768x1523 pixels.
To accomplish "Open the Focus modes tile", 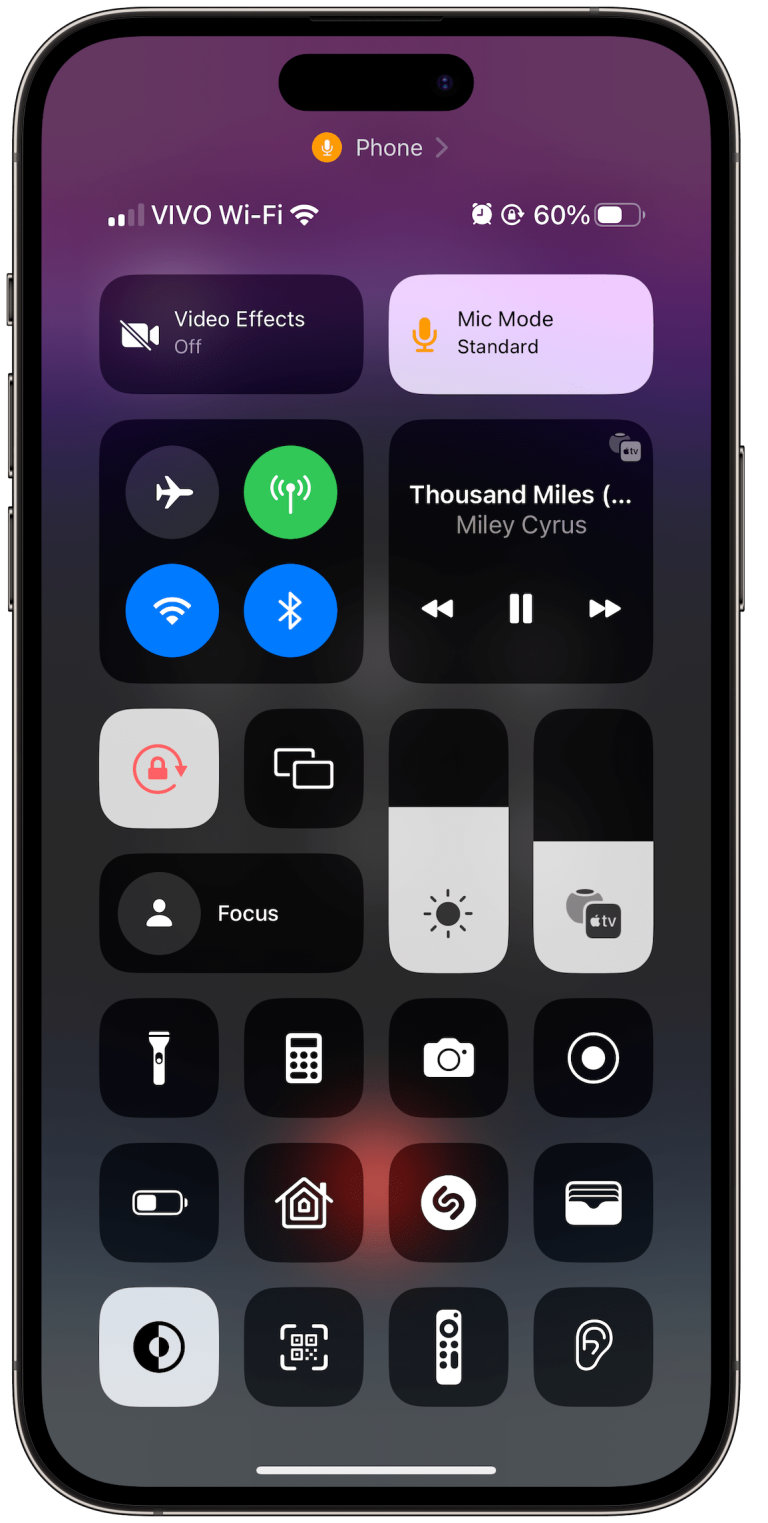I will pos(231,913).
